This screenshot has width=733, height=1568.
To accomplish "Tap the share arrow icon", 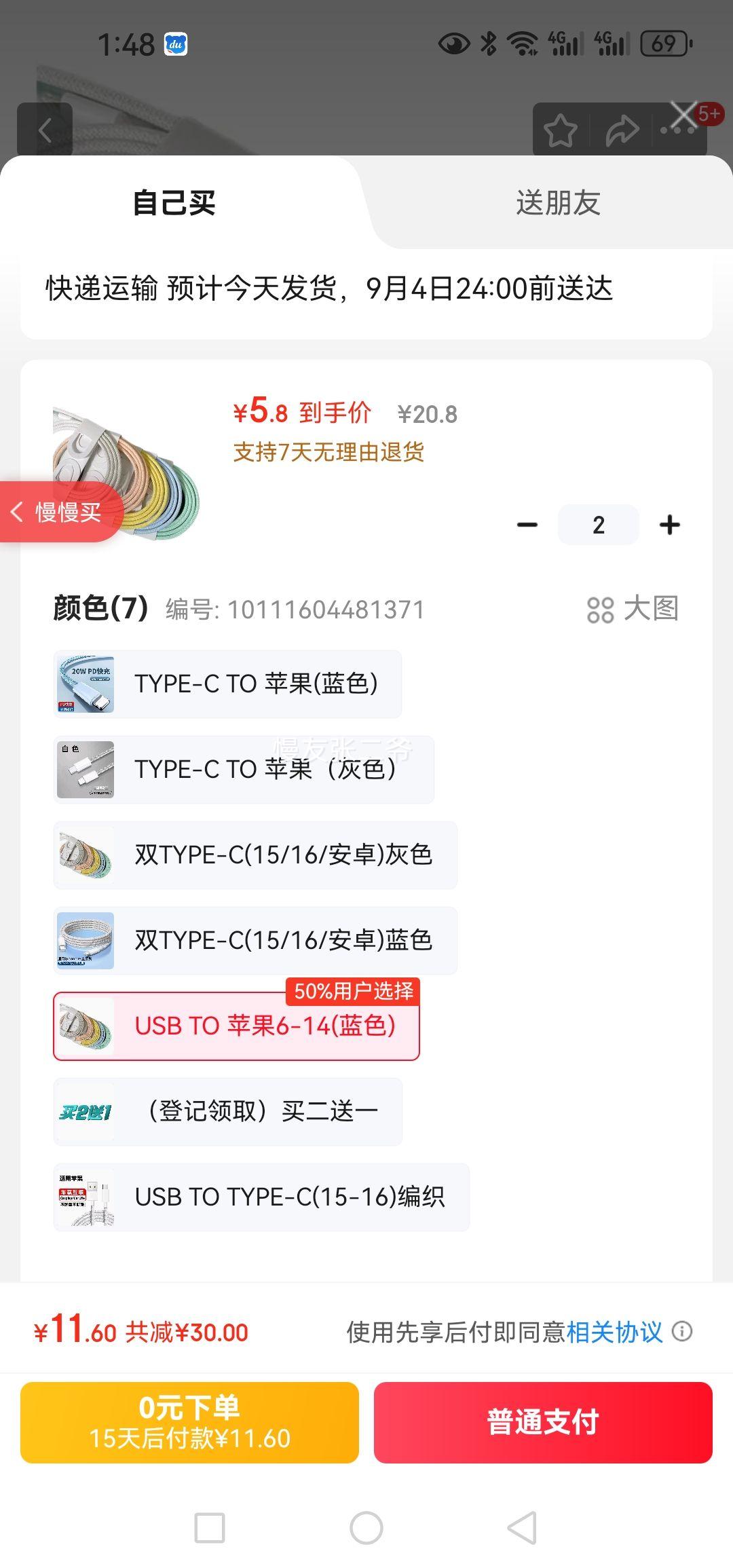I will click(x=621, y=129).
